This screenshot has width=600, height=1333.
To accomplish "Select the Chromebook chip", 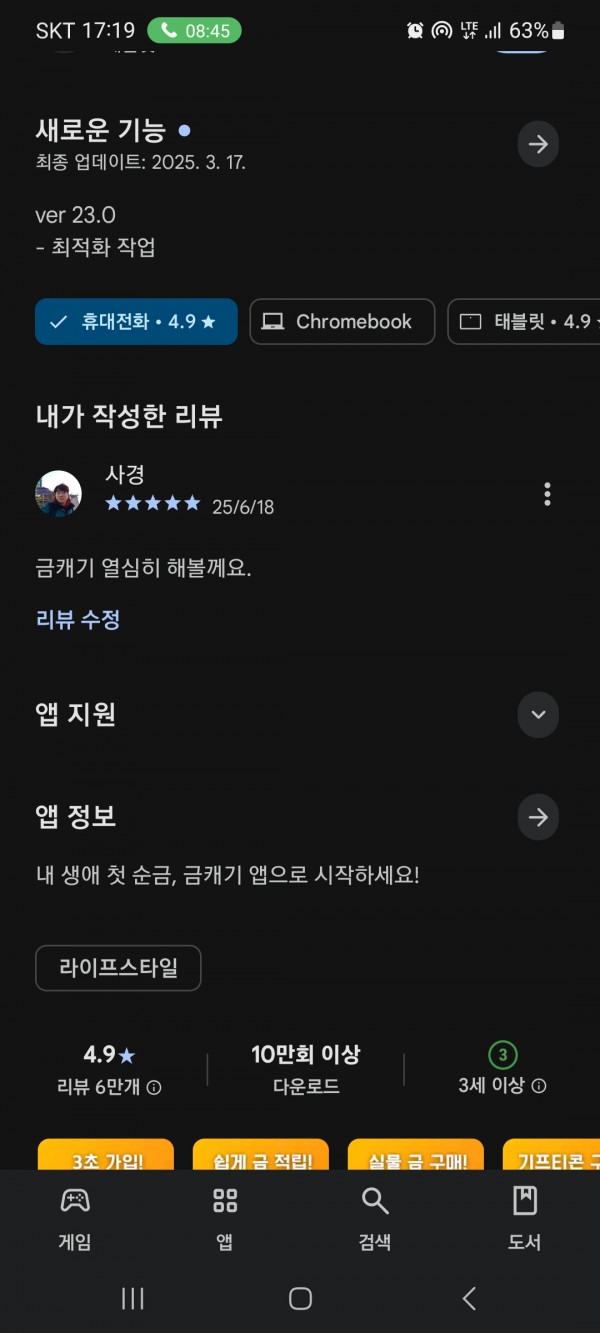I will tap(342, 322).
